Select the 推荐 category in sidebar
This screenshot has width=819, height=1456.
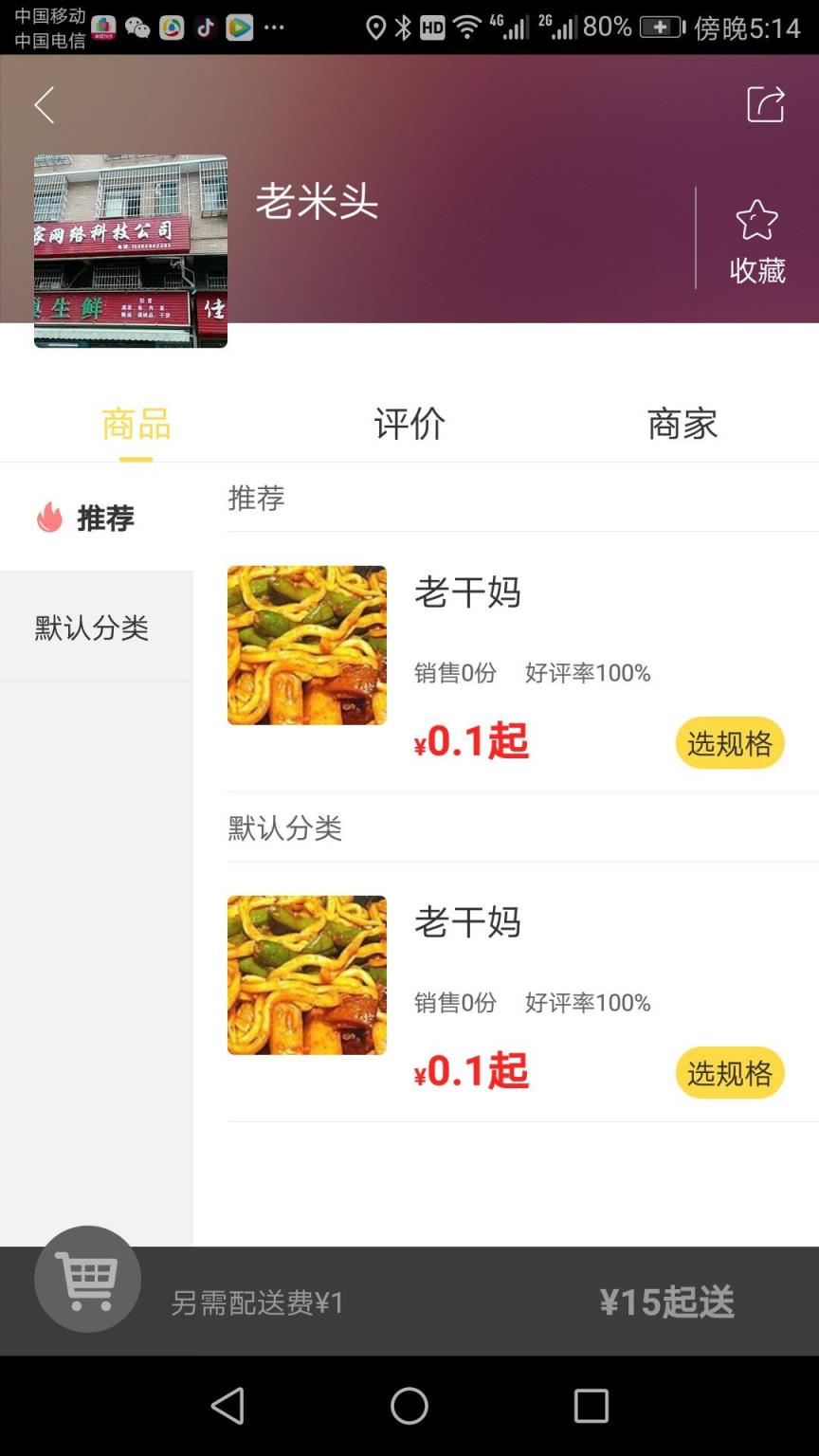pyautogui.click(x=107, y=519)
